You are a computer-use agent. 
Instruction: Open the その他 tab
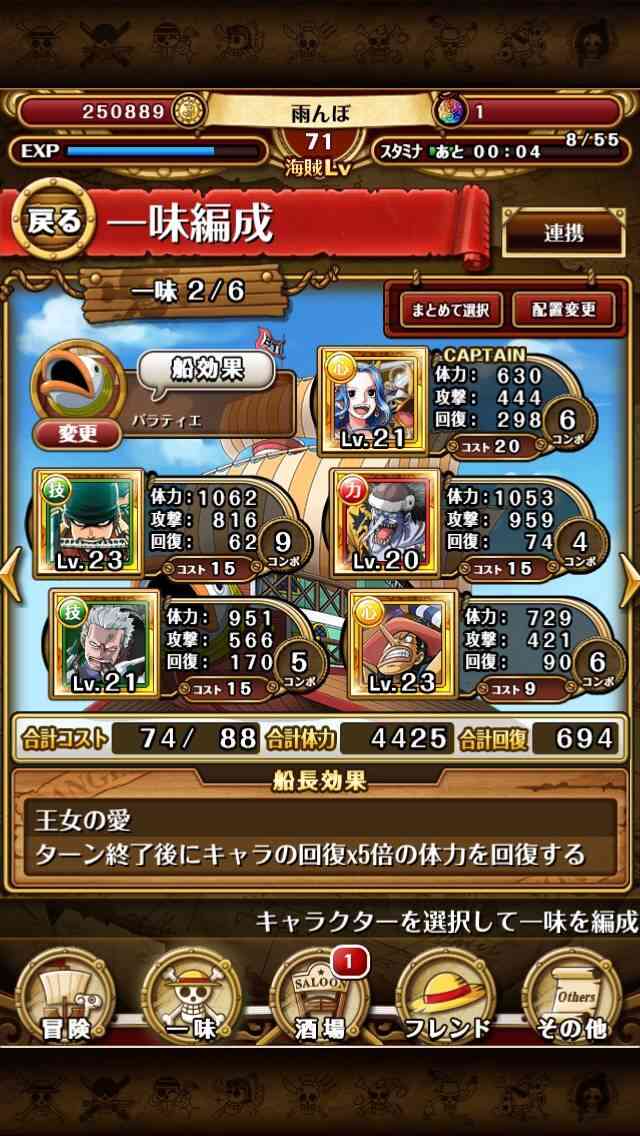click(x=573, y=997)
